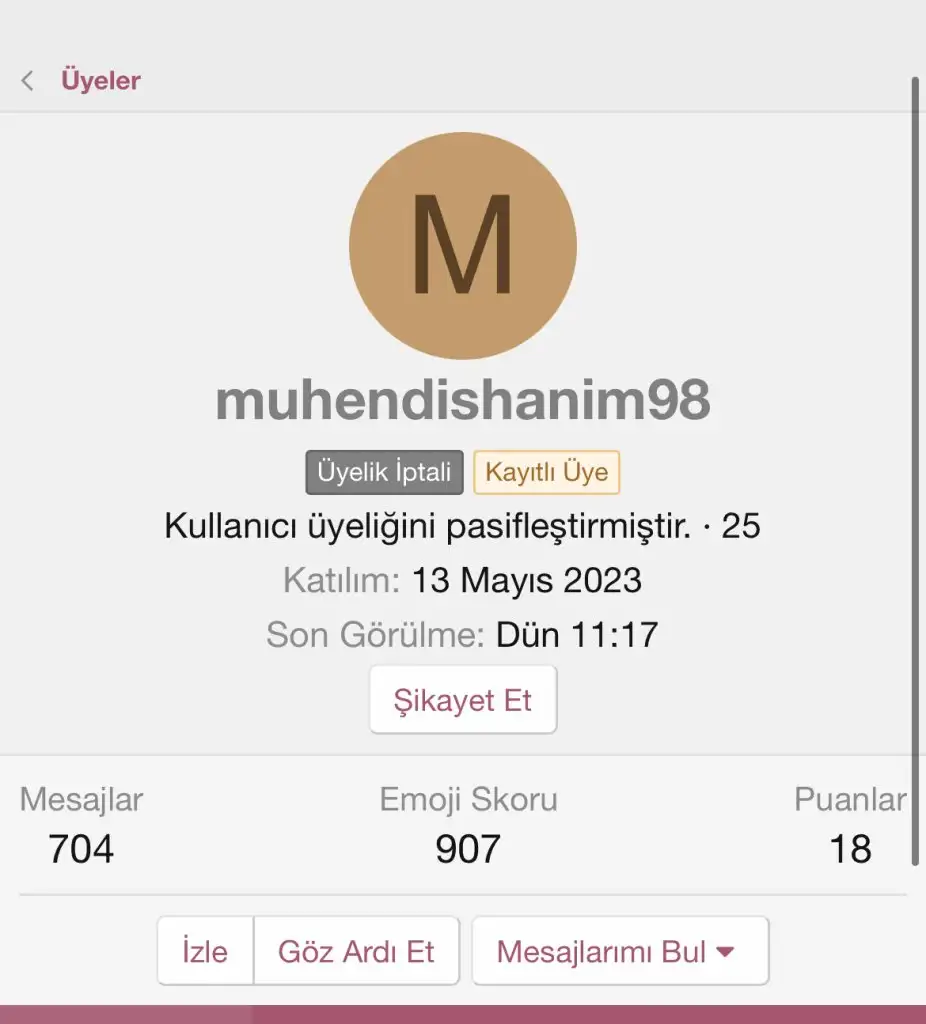
Task: Ignore user via Göz Ardı Et
Action: [x=356, y=951]
